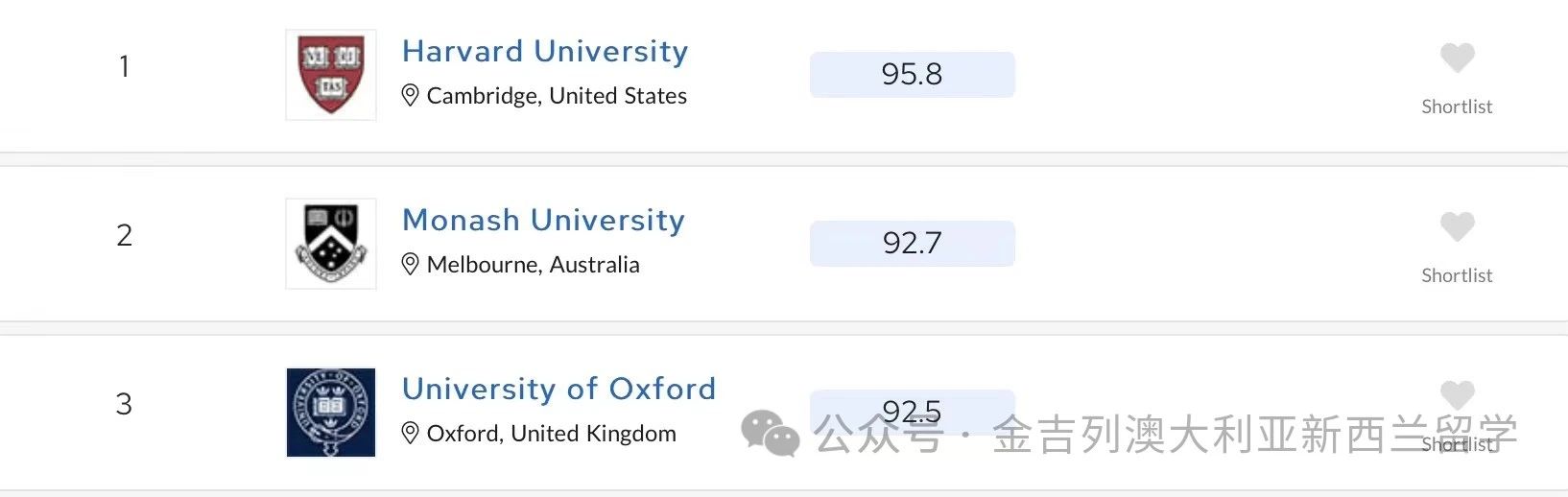The width and height of the screenshot is (1568, 497).
Task: Add Monash University to your shortlist
Action: (1457, 227)
